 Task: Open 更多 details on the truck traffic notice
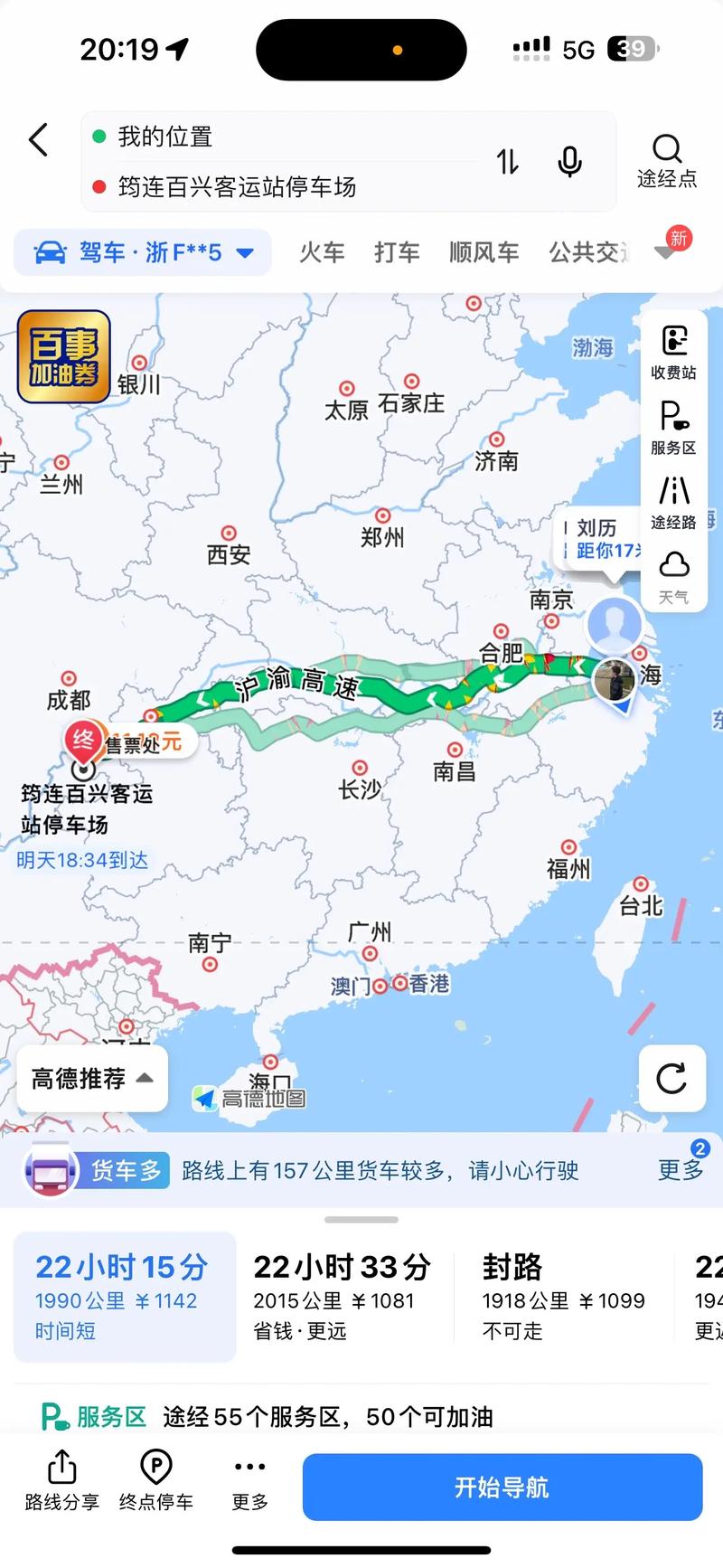[680, 1170]
